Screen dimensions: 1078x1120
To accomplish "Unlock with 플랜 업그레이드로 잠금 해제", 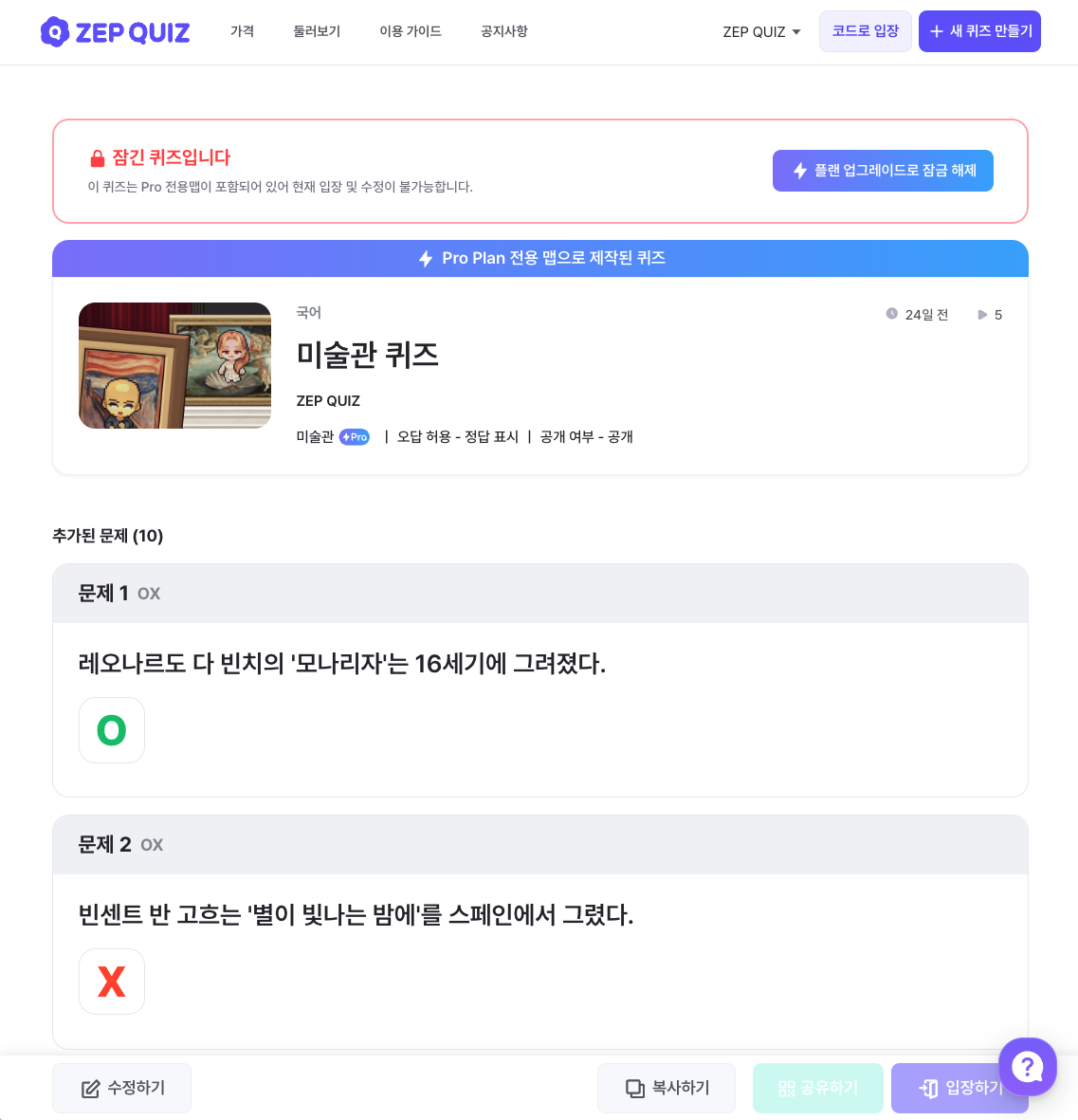I will 883,171.
